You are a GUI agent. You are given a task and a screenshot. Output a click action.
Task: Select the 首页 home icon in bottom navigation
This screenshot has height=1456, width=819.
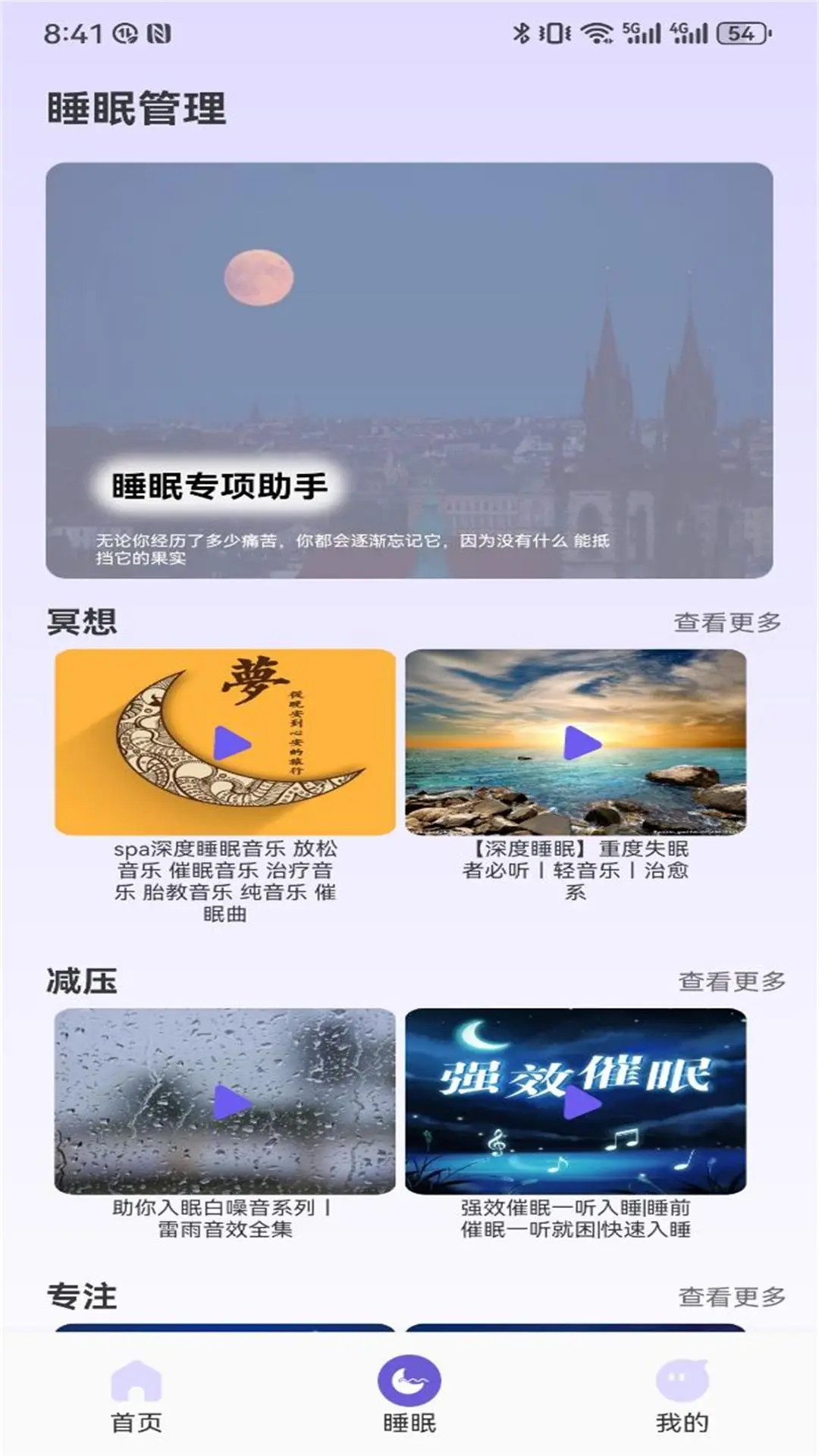pos(133,1379)
